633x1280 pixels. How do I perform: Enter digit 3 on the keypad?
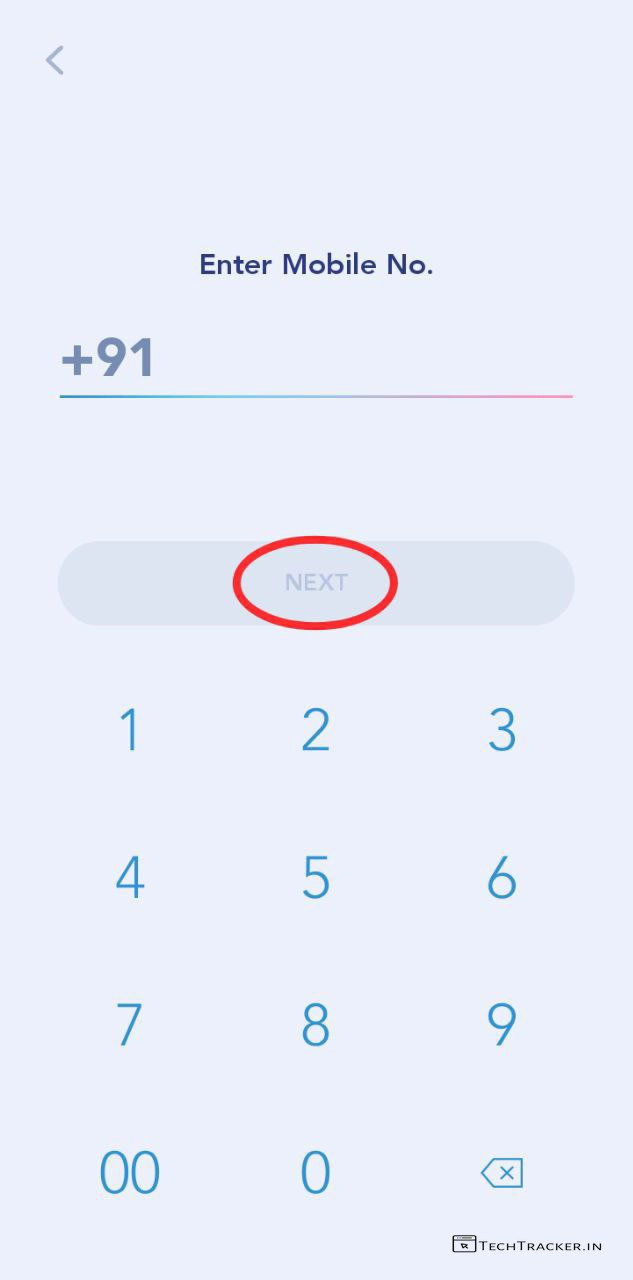pos(502,730)
